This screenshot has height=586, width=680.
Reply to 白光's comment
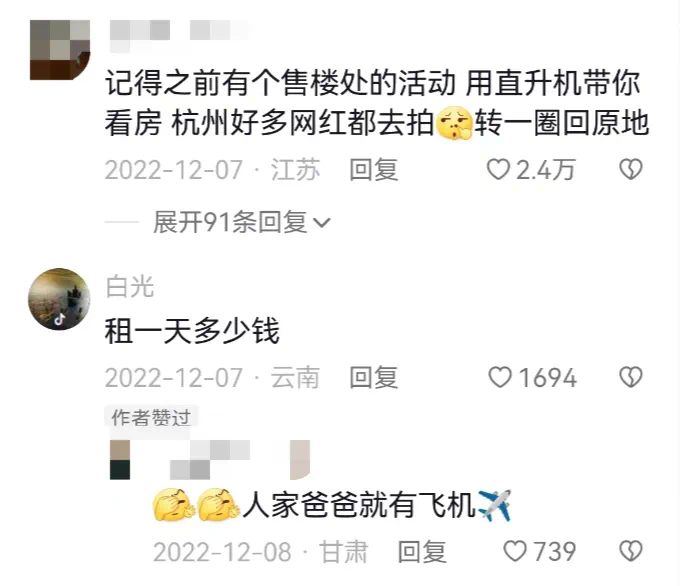(374, 377)
